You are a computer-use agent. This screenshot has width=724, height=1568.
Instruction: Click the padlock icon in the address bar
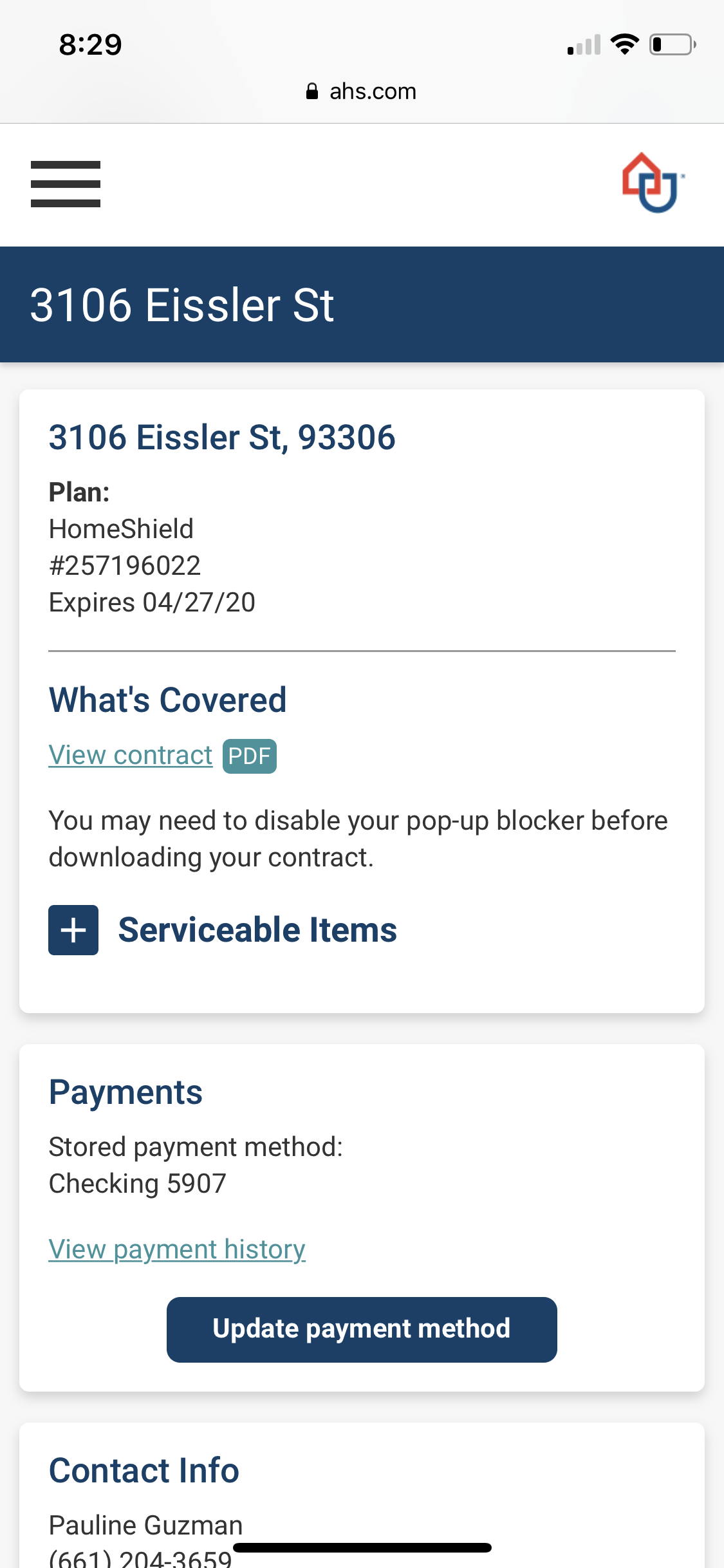pos(312,91)
